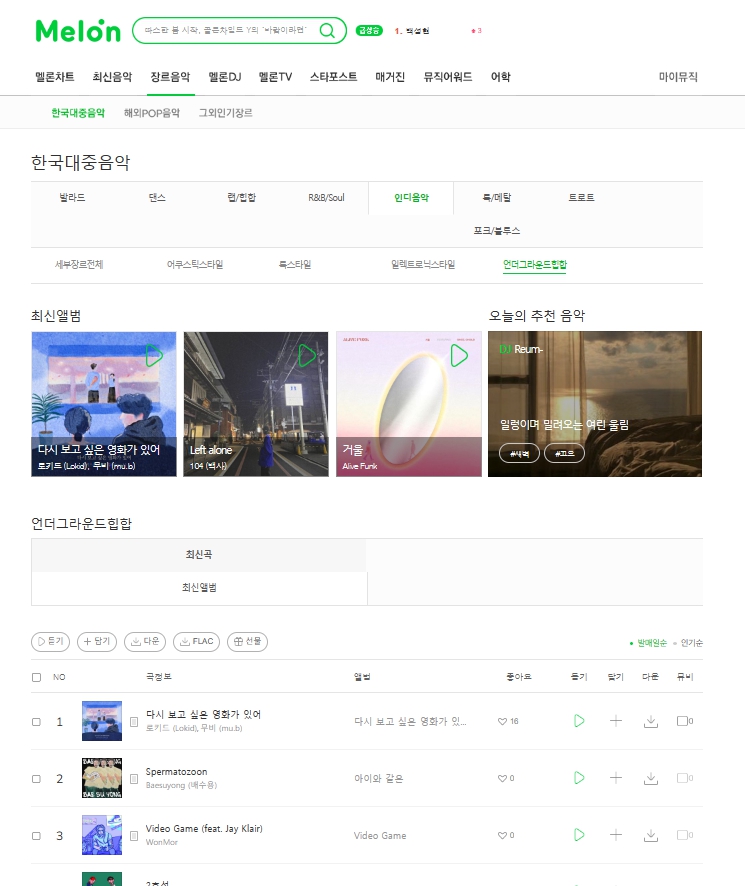Viewport: 745px width, 886px height.
Task: Open the 거울 album by Alive Funk
Action: coord(408,404)
